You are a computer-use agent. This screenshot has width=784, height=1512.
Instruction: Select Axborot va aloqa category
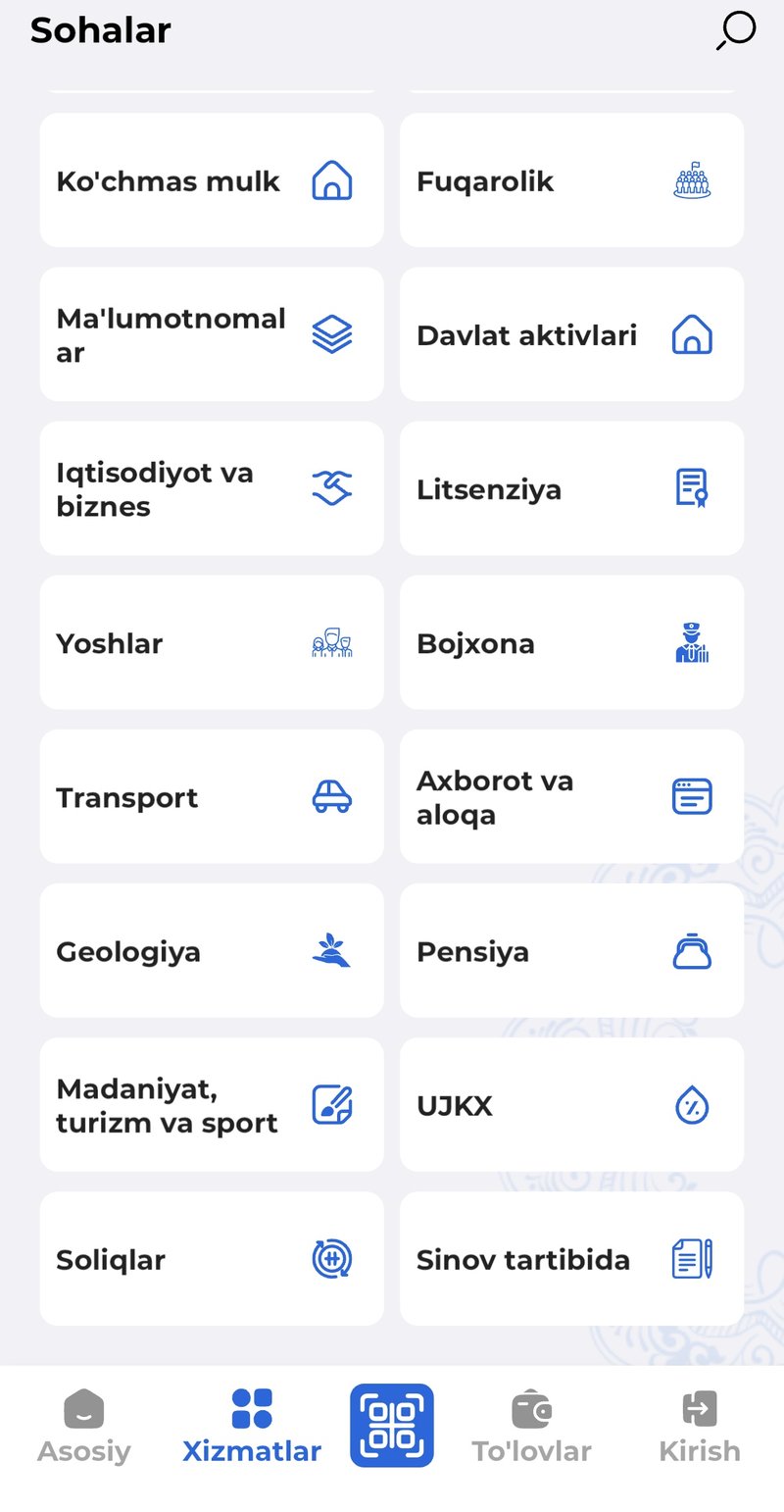[571, 797]
